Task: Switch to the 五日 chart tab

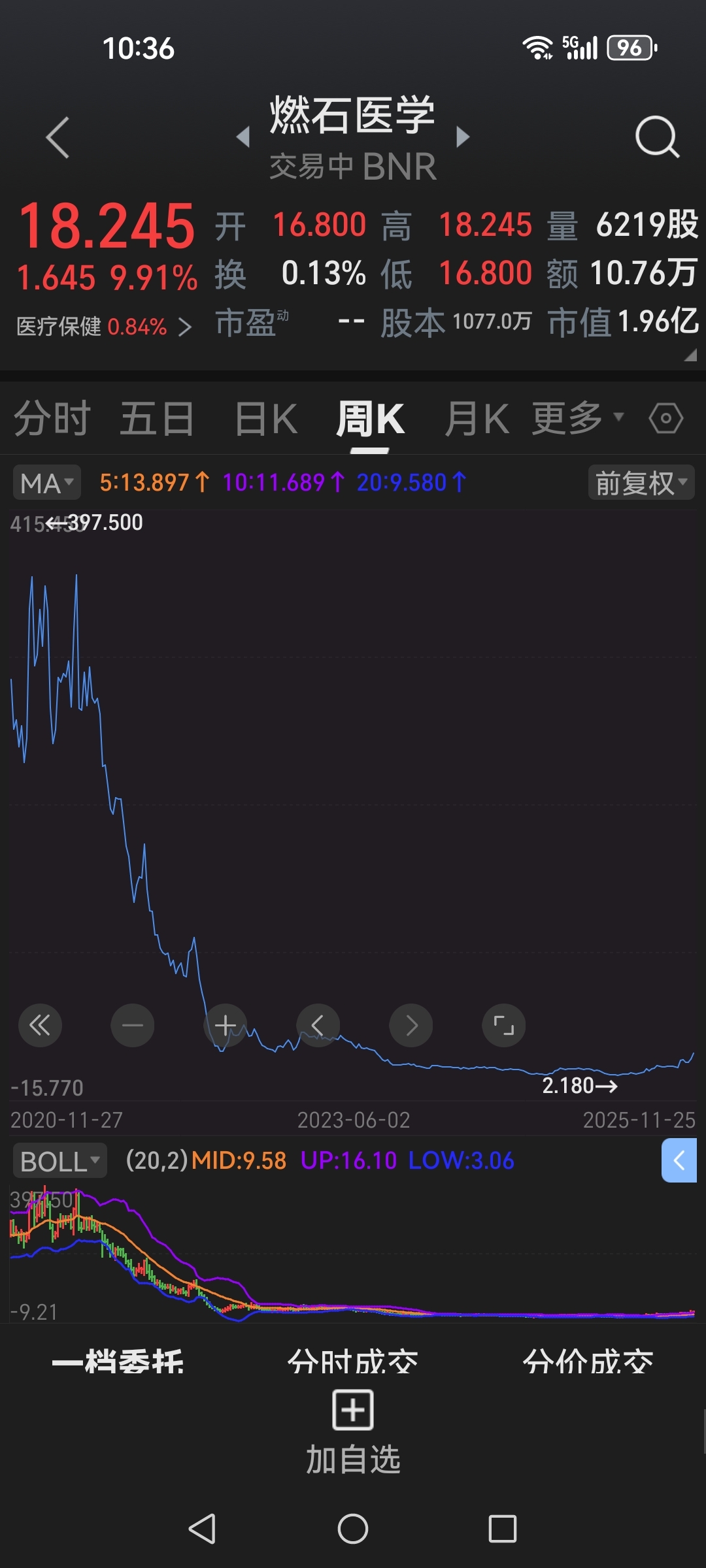Action: click(x=157, y=419)
